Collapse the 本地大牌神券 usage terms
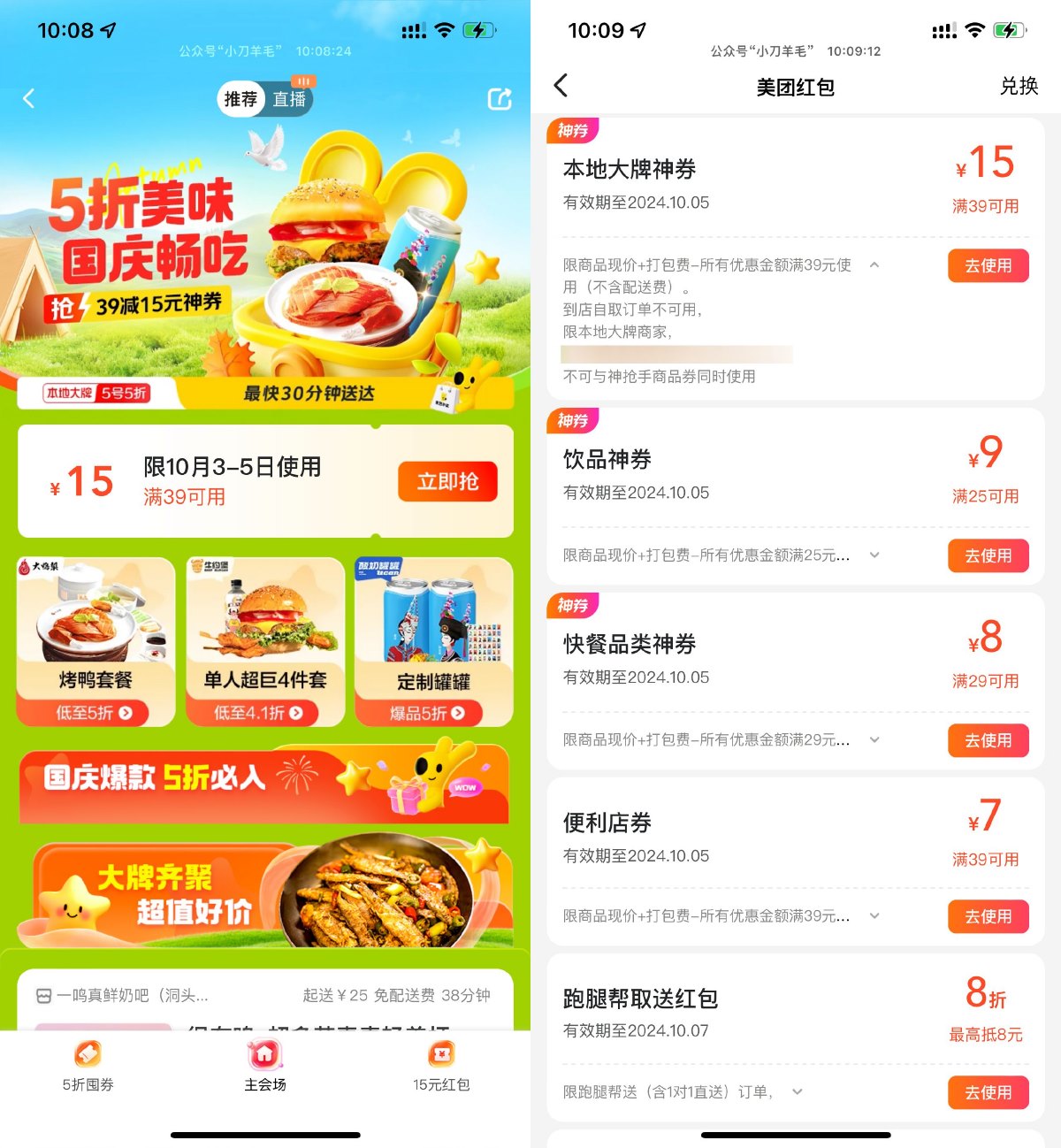 coord(874,265)
